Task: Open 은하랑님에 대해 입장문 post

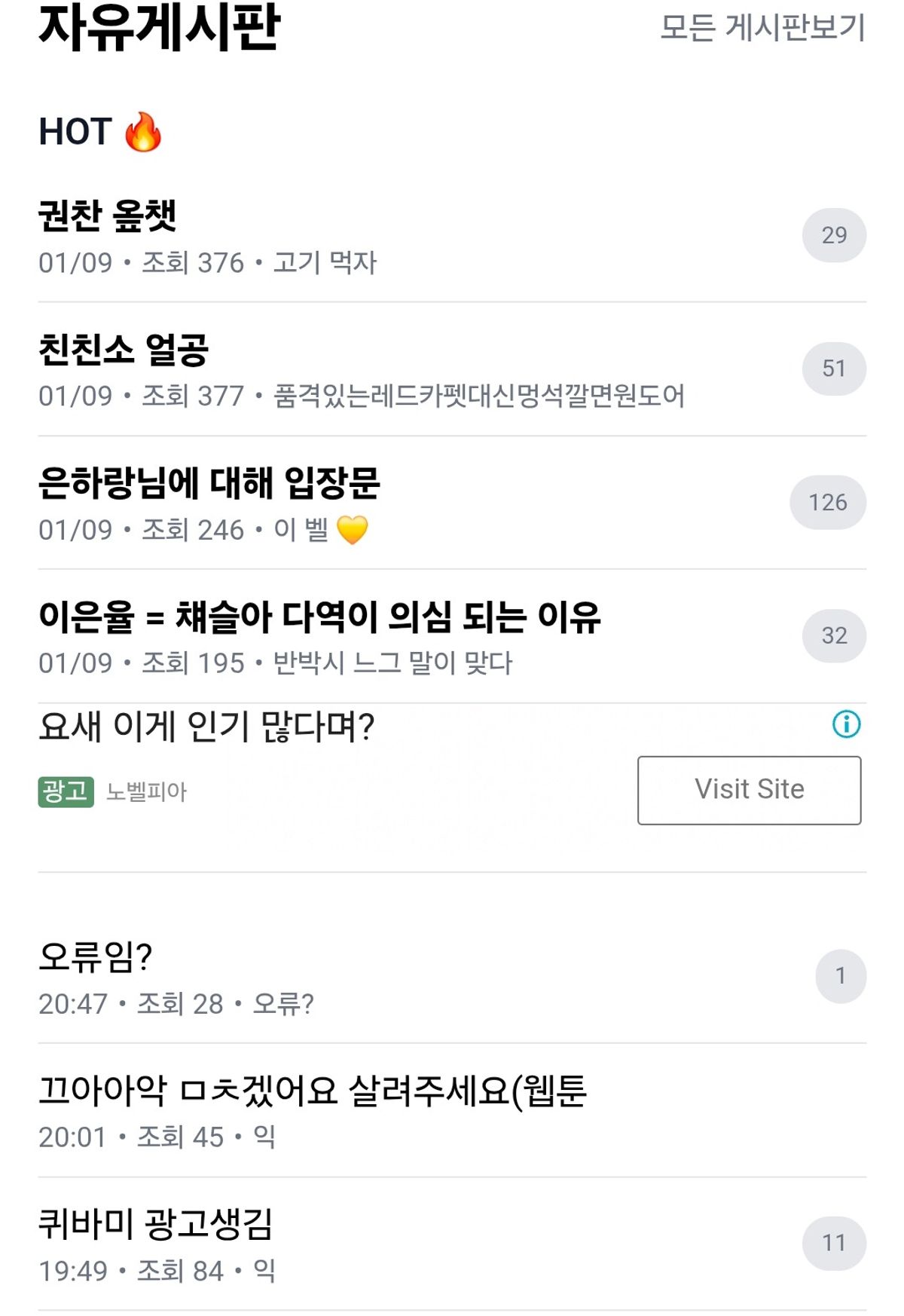Action: [x=209, y=483]
